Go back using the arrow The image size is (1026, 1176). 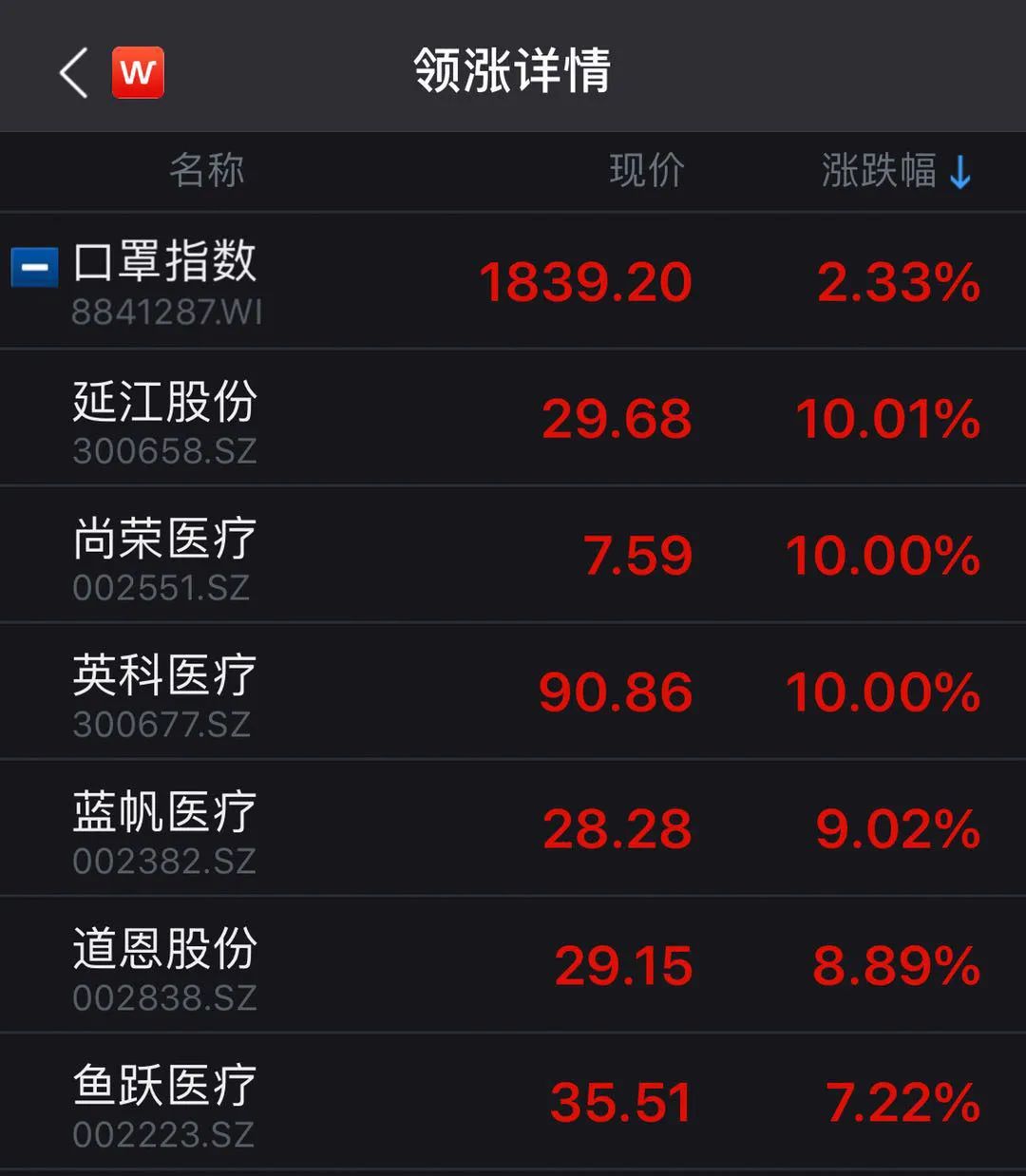(x=73, y=73)
